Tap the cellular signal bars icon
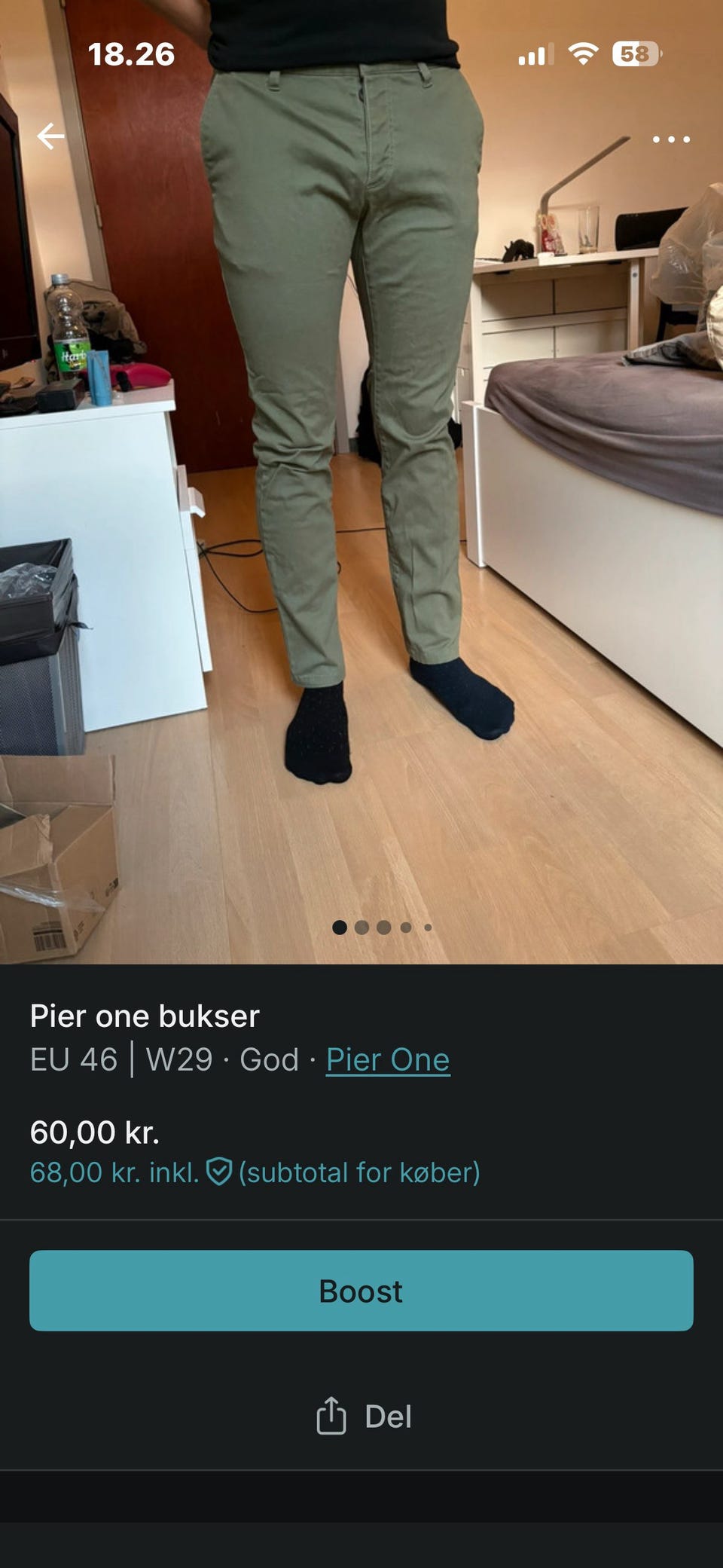The height and width of the screenshot is (1568, 723). 536,53
